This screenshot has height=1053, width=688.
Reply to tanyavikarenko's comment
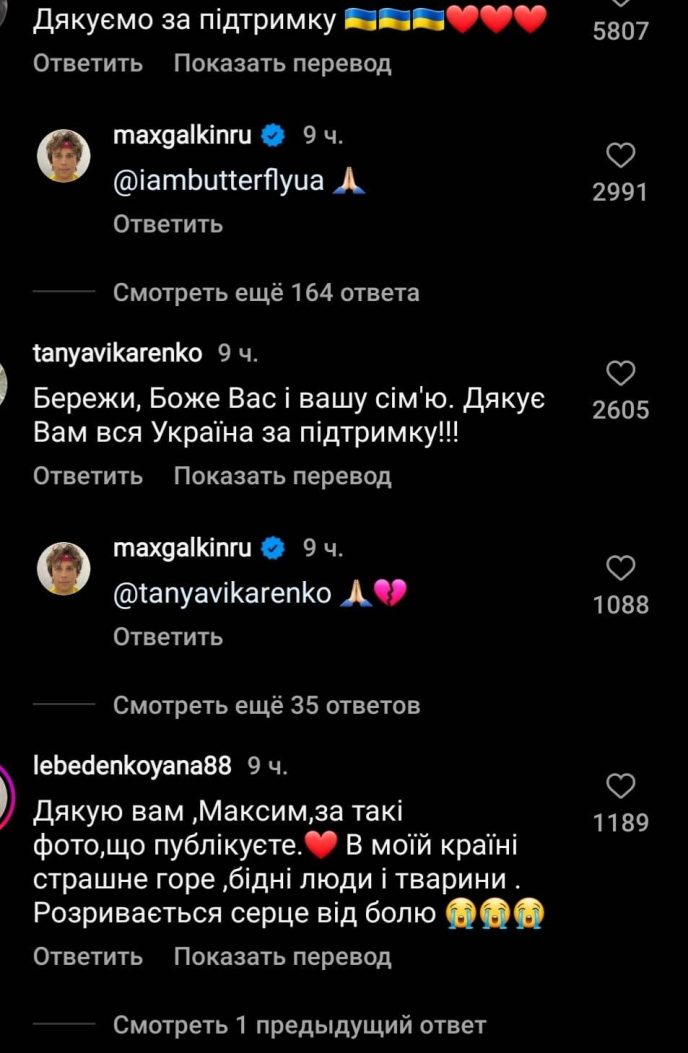tap(88, 476)
